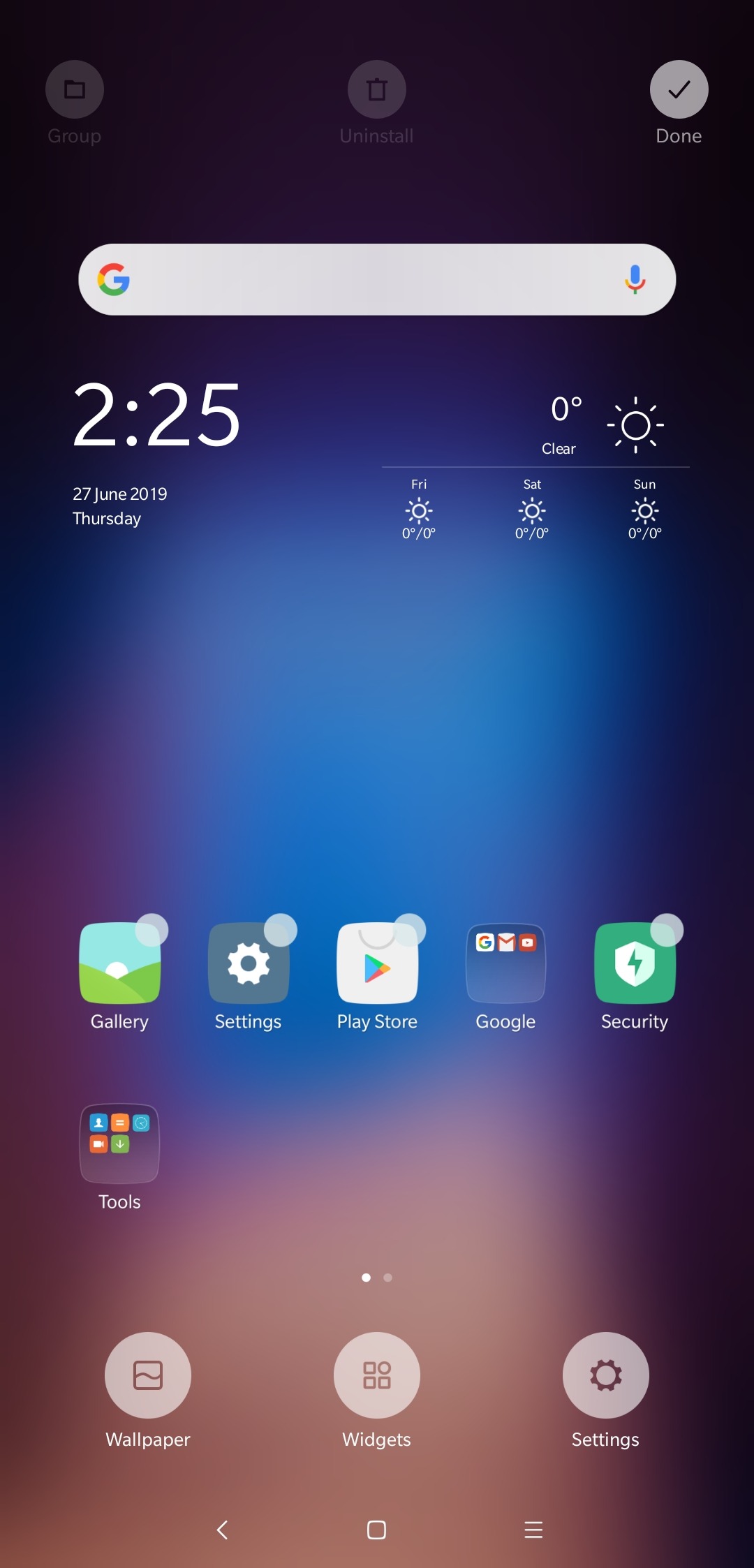
Task: Select the Security app icon
Action: point(635,963)
